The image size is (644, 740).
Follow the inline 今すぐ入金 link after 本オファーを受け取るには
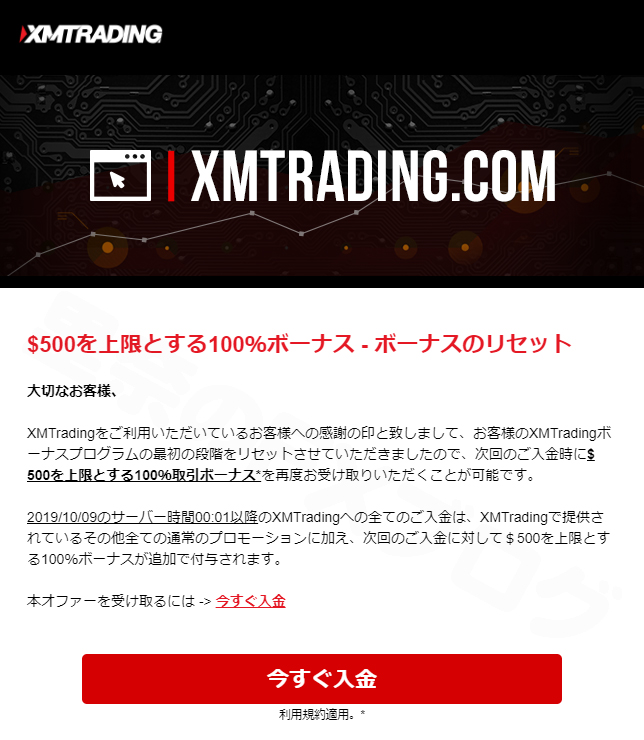pyautogui.click(x=251, y=601)
